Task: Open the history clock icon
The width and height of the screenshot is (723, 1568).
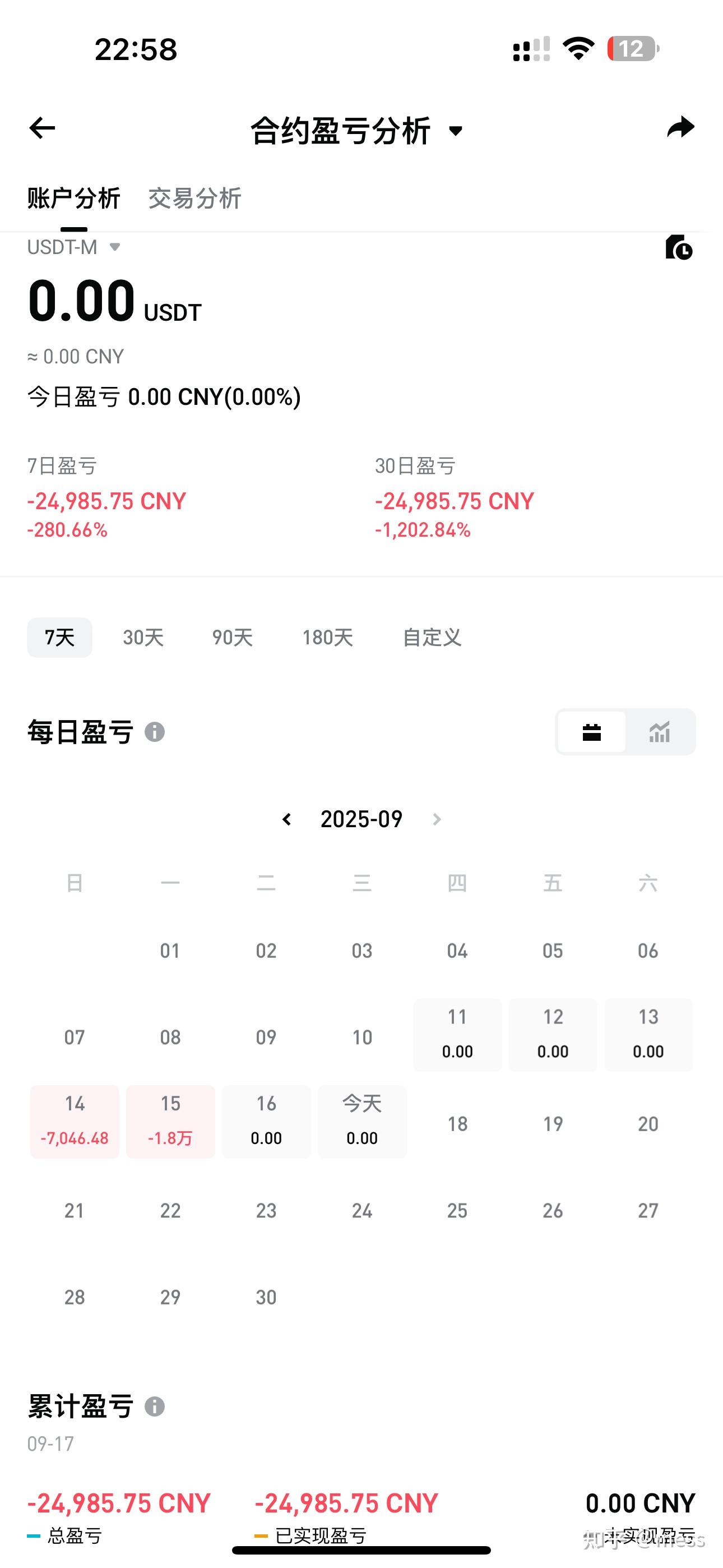Action: (679, 248)
